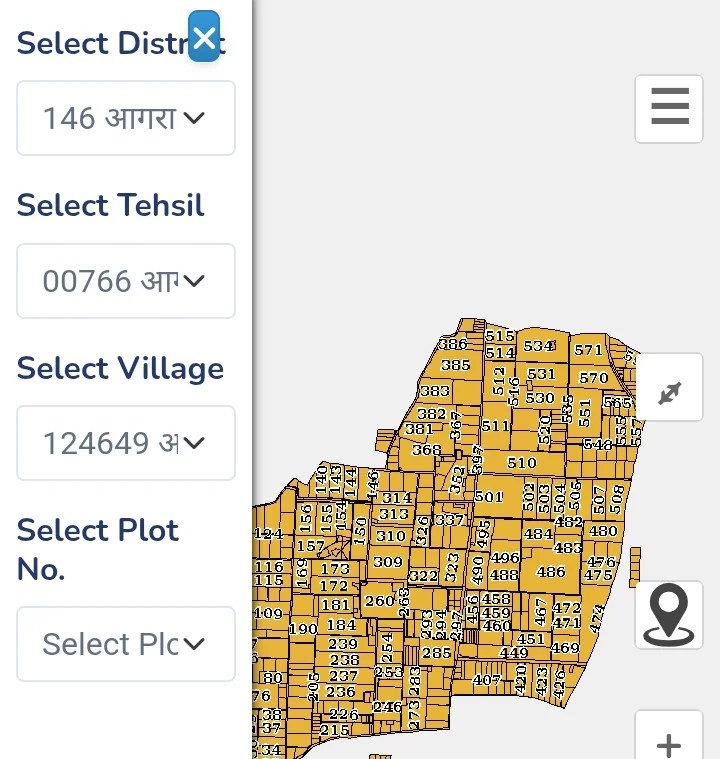Open the Select District dropdown
This screenshot has height=759, width=720.
coord(126,118)
